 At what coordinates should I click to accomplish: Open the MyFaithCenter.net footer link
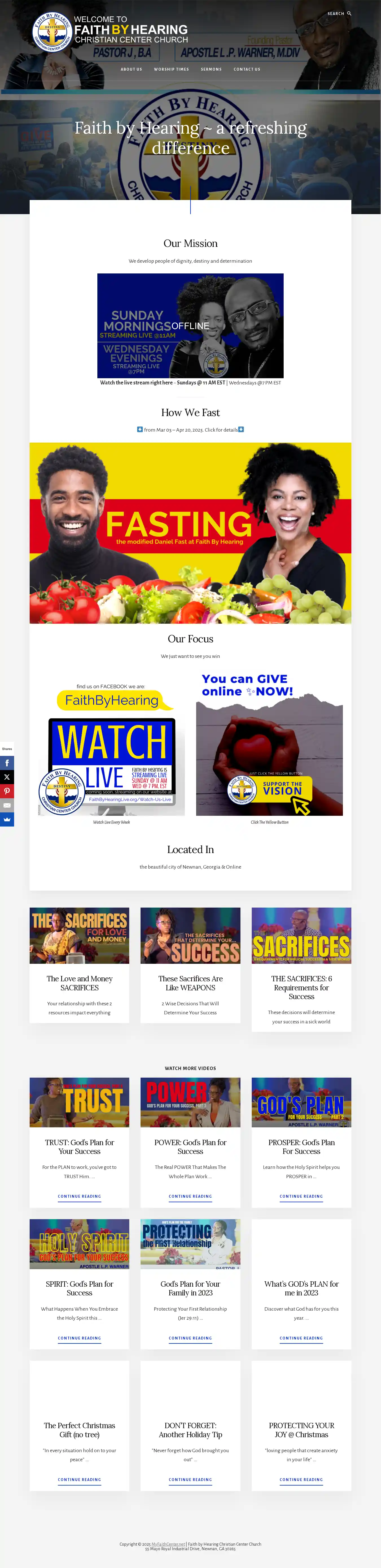click(x=168, y=1544)
